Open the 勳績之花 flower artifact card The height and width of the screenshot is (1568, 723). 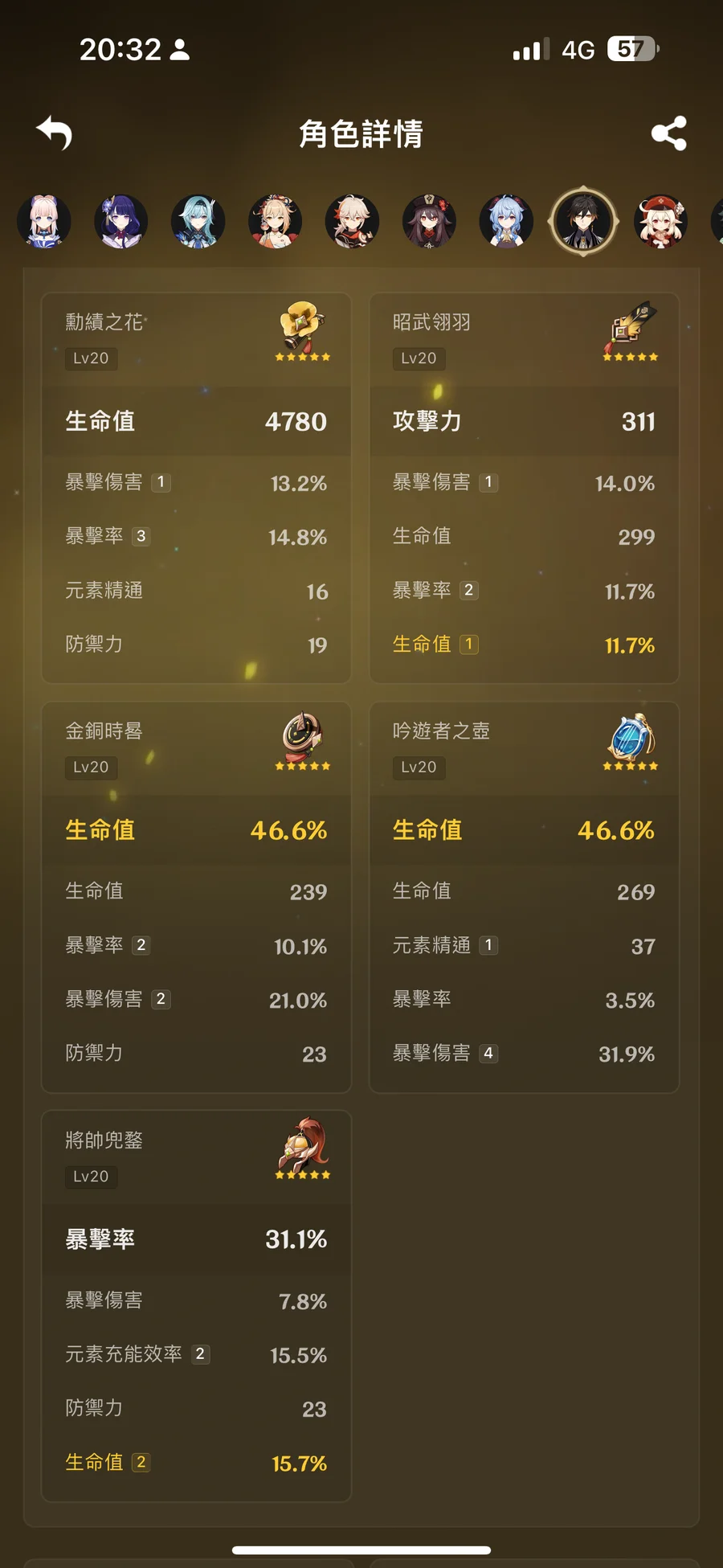coord(196,488)
